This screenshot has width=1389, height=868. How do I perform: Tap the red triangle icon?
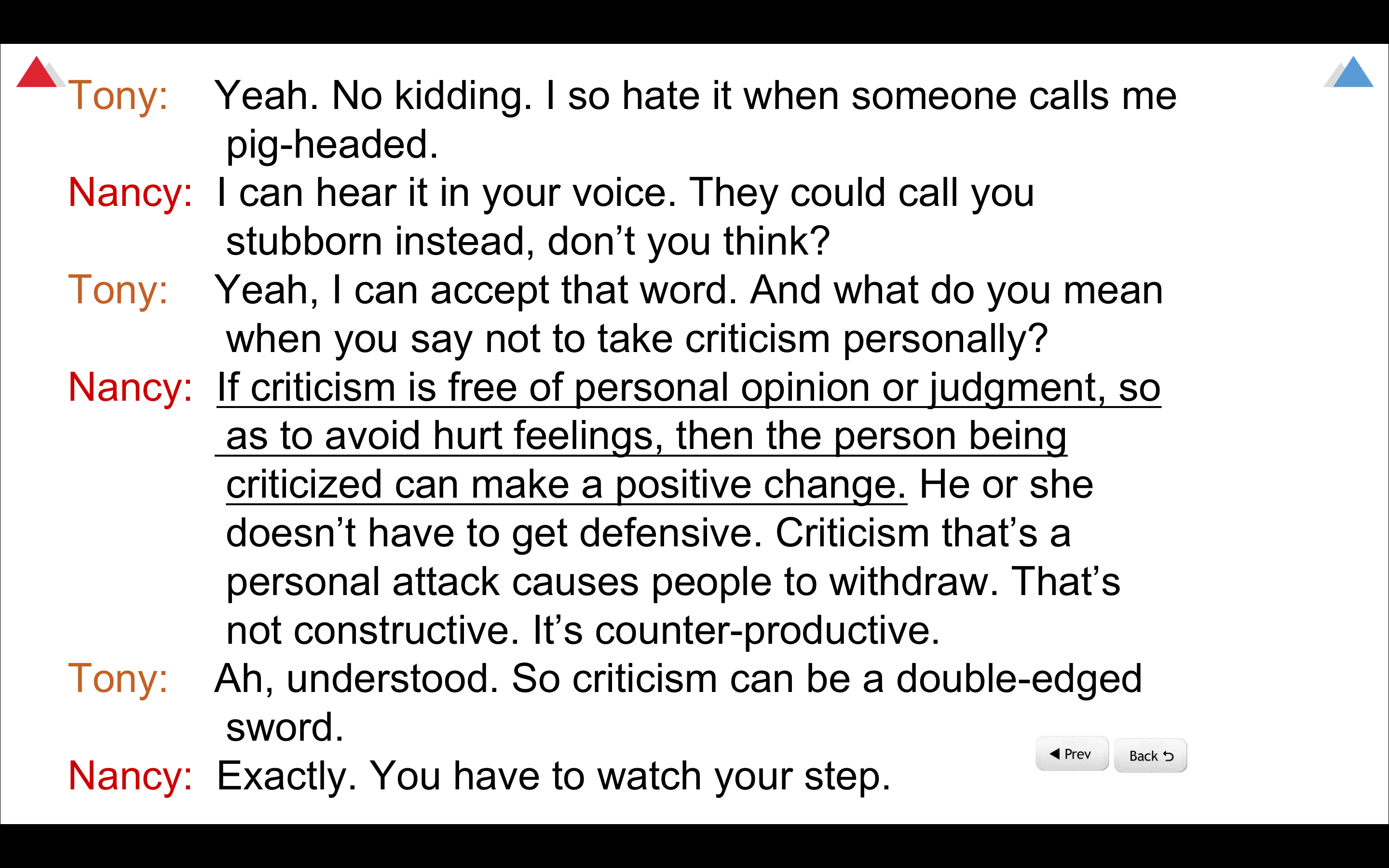[x=37, y=73]
